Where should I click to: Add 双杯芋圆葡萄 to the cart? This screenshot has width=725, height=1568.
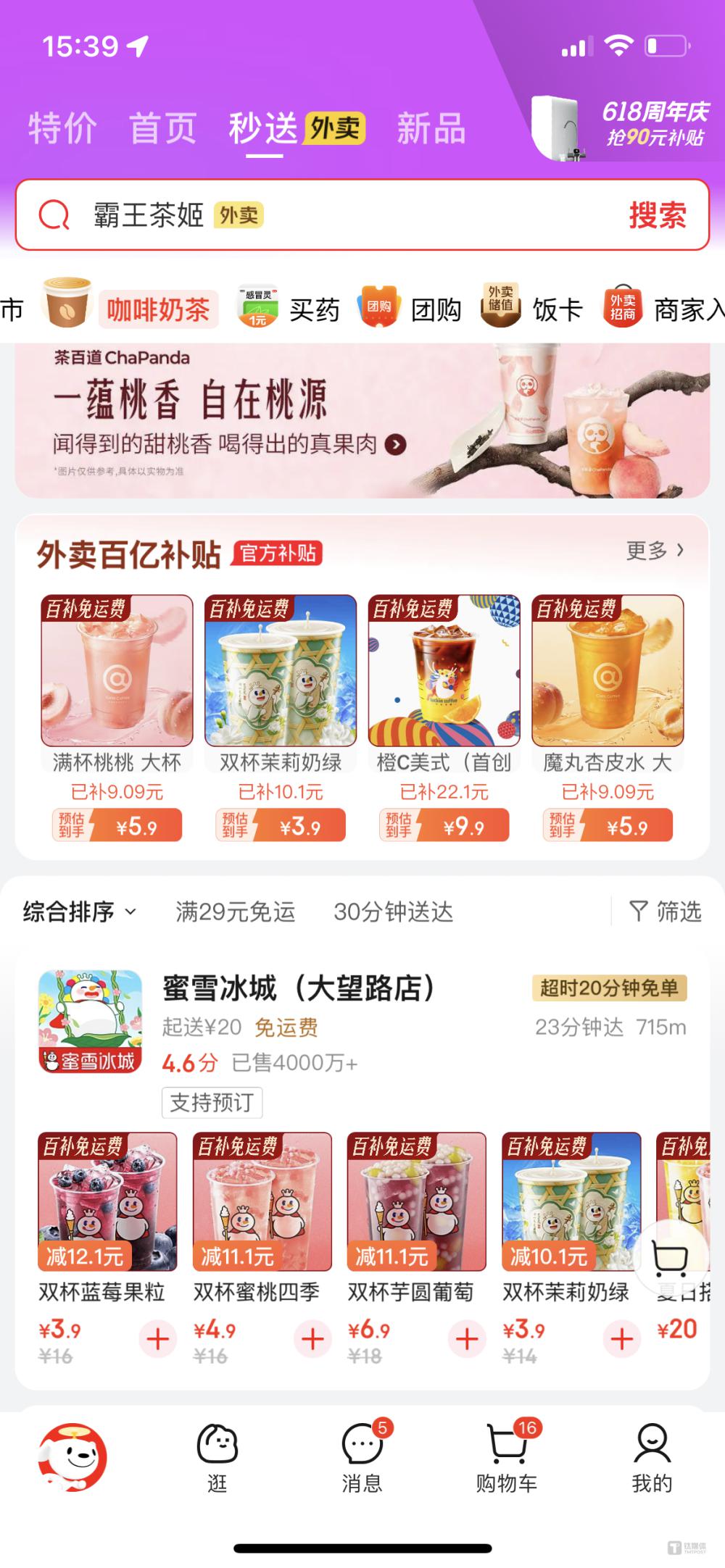click(x=467, y=1339)
